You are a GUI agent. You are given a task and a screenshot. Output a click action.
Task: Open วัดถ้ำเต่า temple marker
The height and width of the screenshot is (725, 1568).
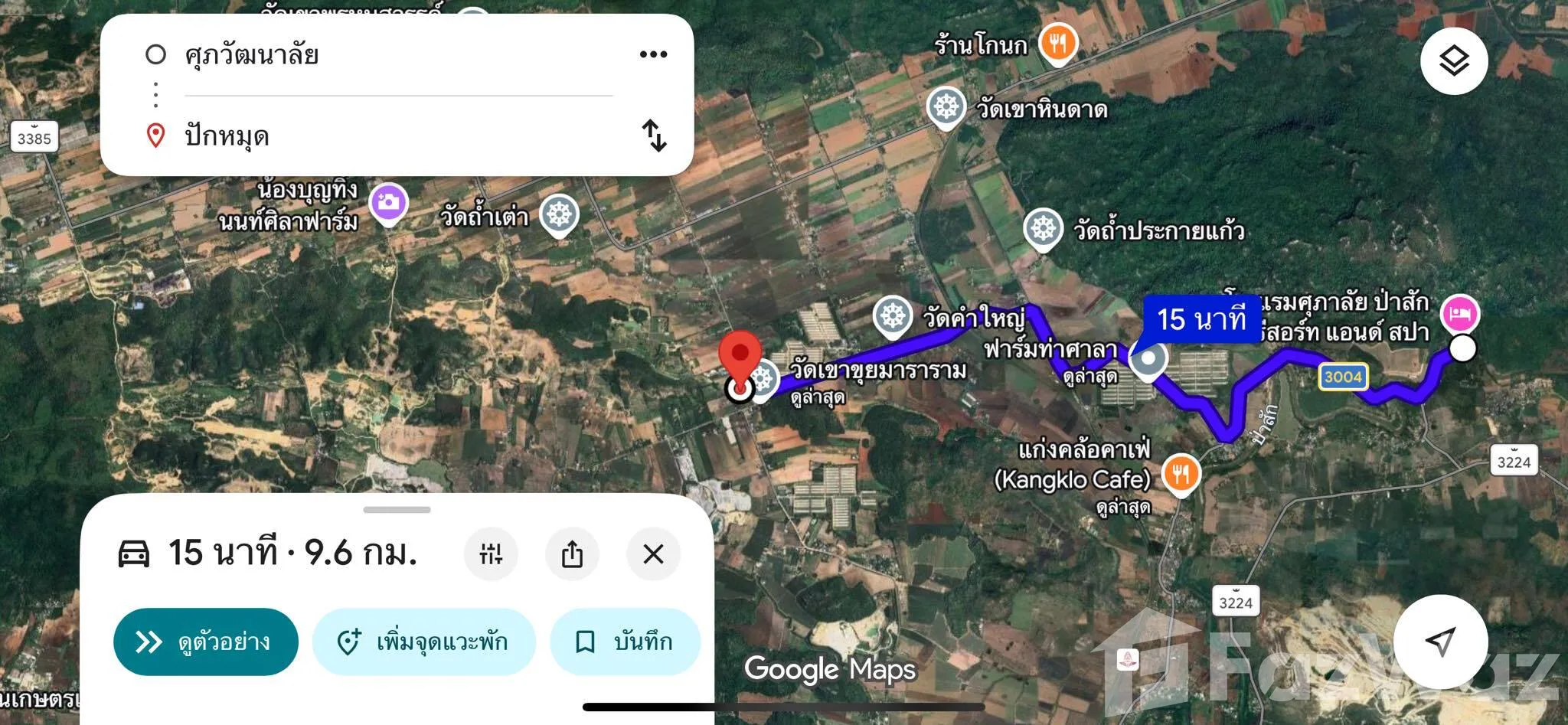(559, 214)
